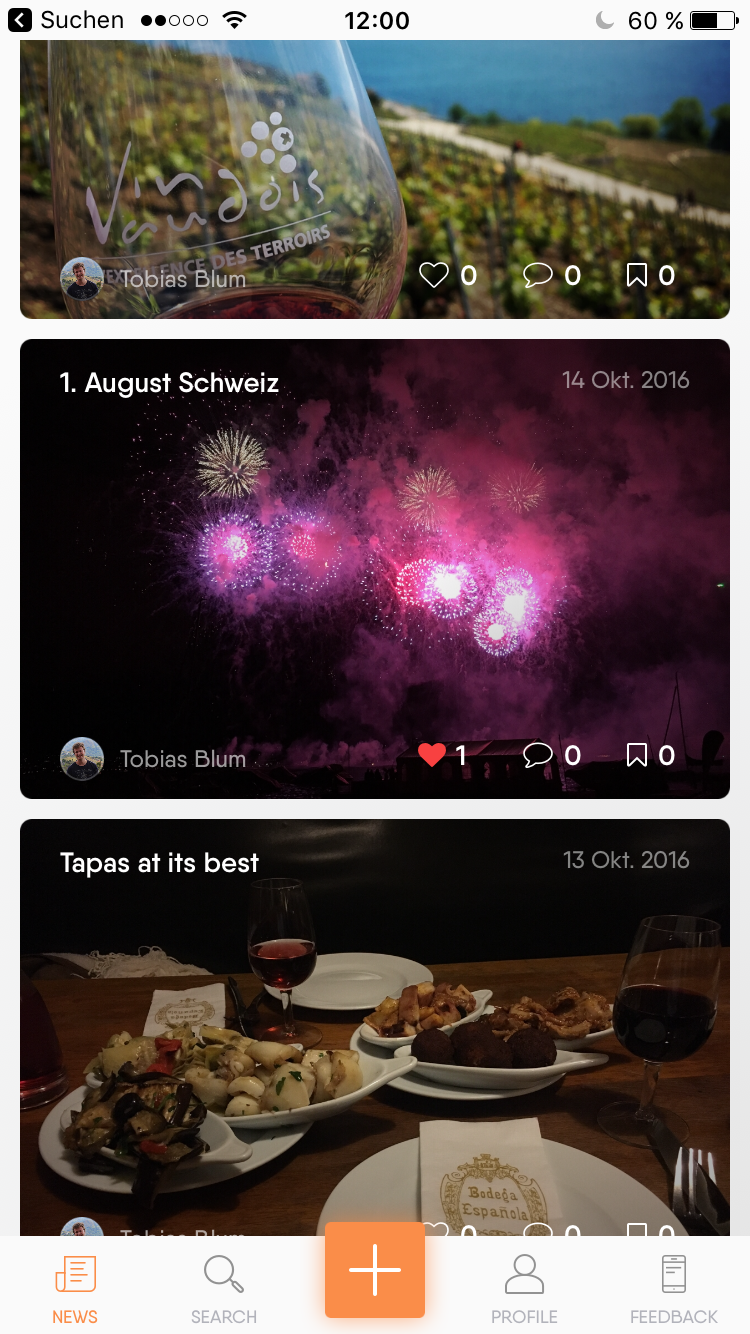Unlike the 1. August Schweiz post
750x1334 pixels.
(432, 755)
